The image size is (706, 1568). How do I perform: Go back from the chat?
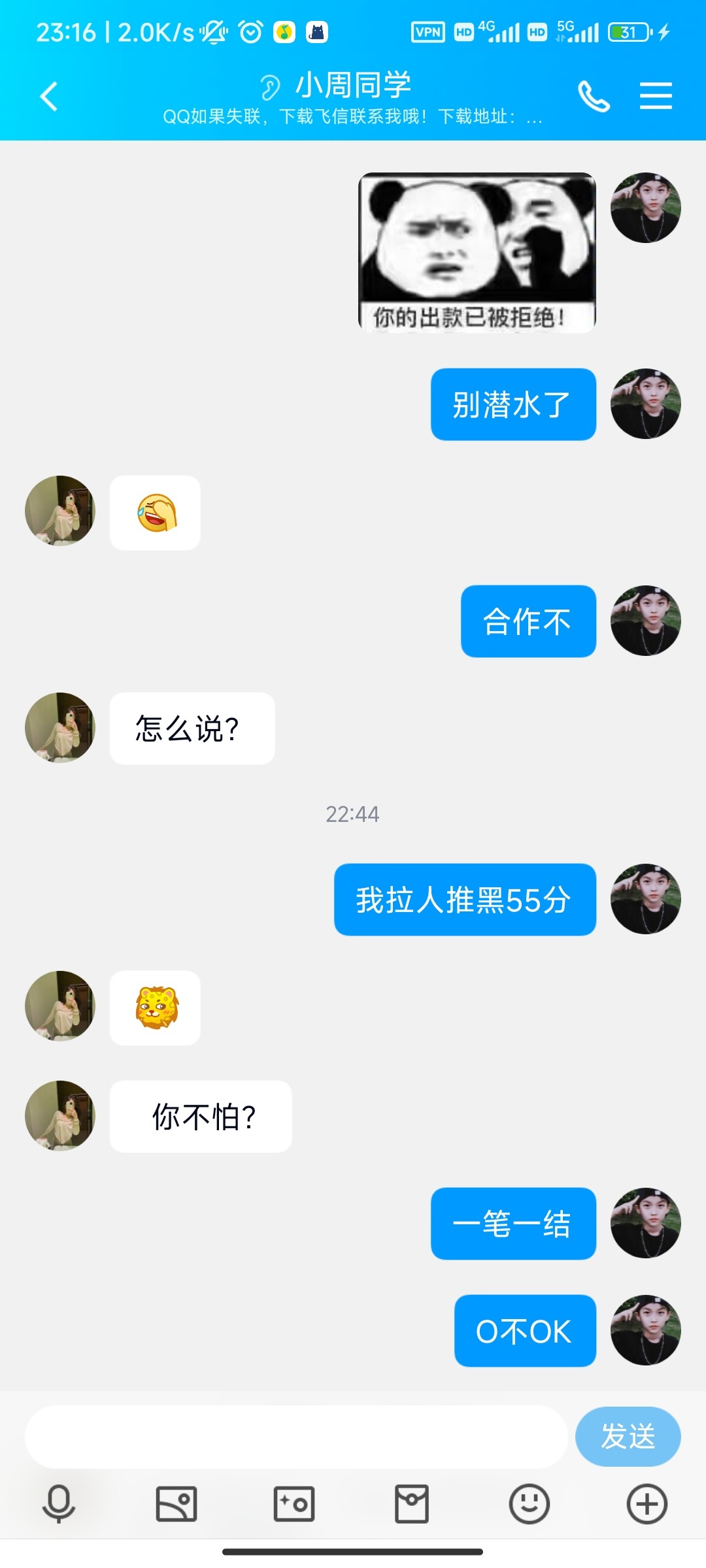point(49,97)
